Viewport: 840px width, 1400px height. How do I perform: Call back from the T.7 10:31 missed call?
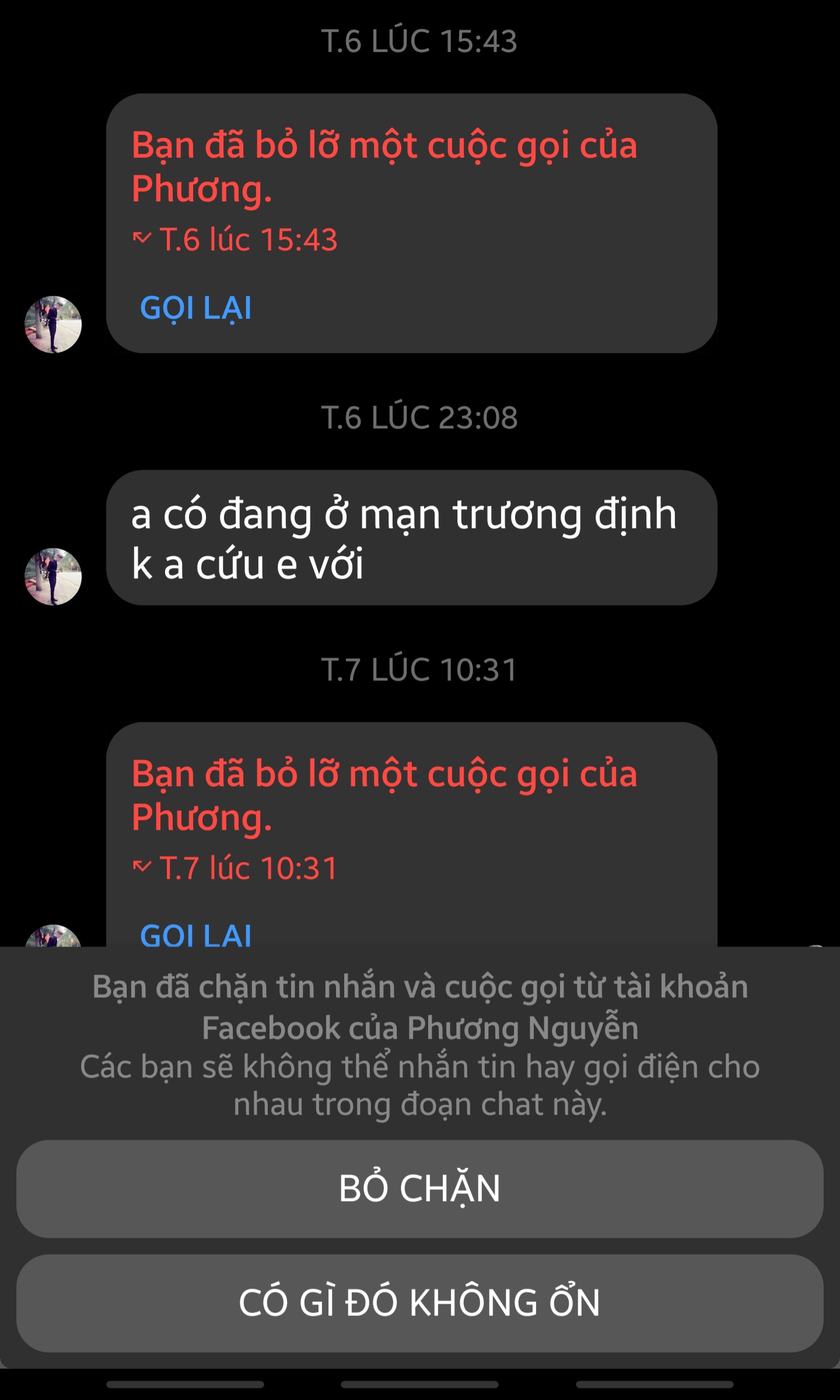coord(196,935)
